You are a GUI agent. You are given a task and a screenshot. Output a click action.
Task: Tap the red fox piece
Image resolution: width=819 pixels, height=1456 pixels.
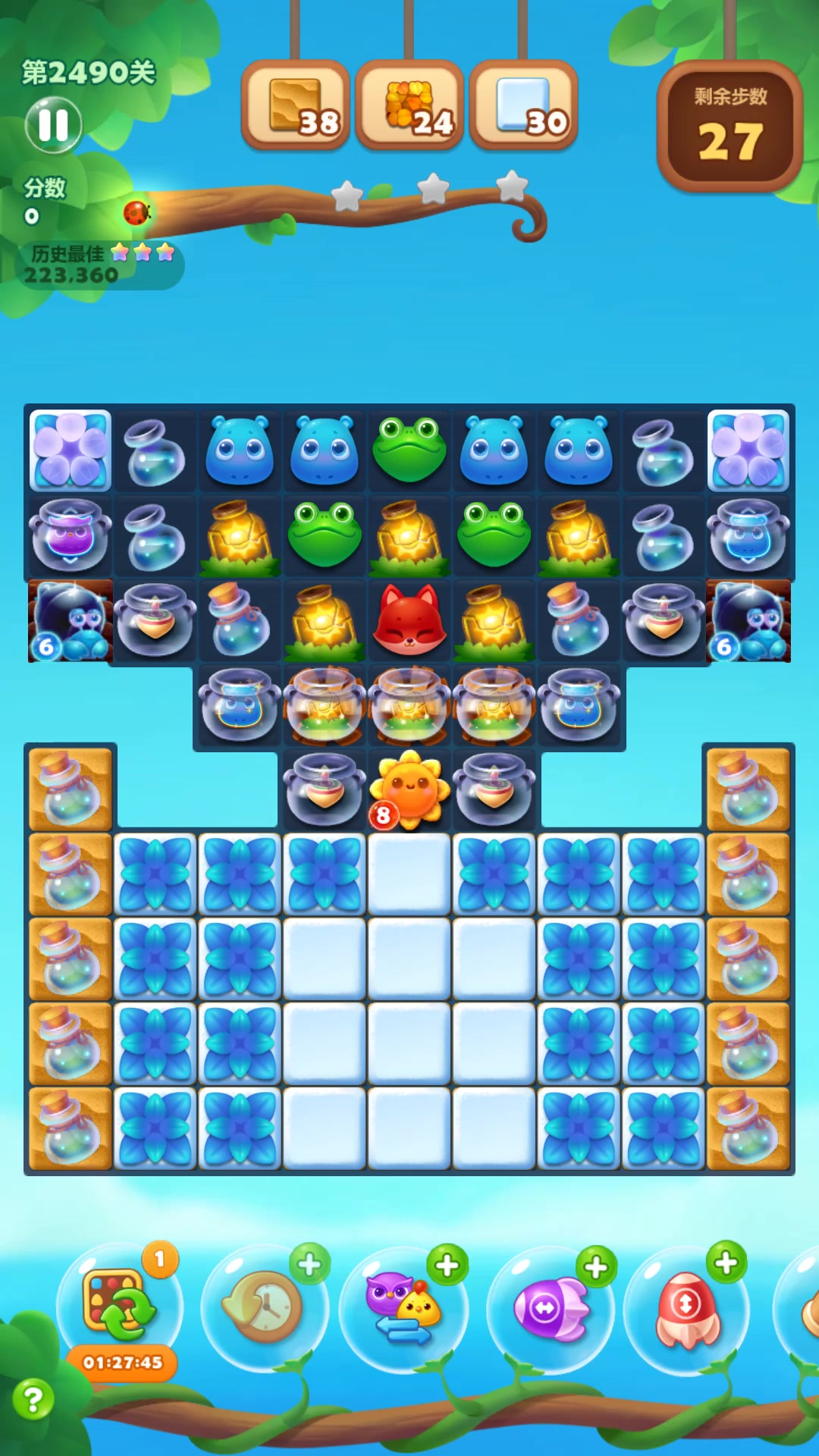pyautogui.click(x=409, y=620)
